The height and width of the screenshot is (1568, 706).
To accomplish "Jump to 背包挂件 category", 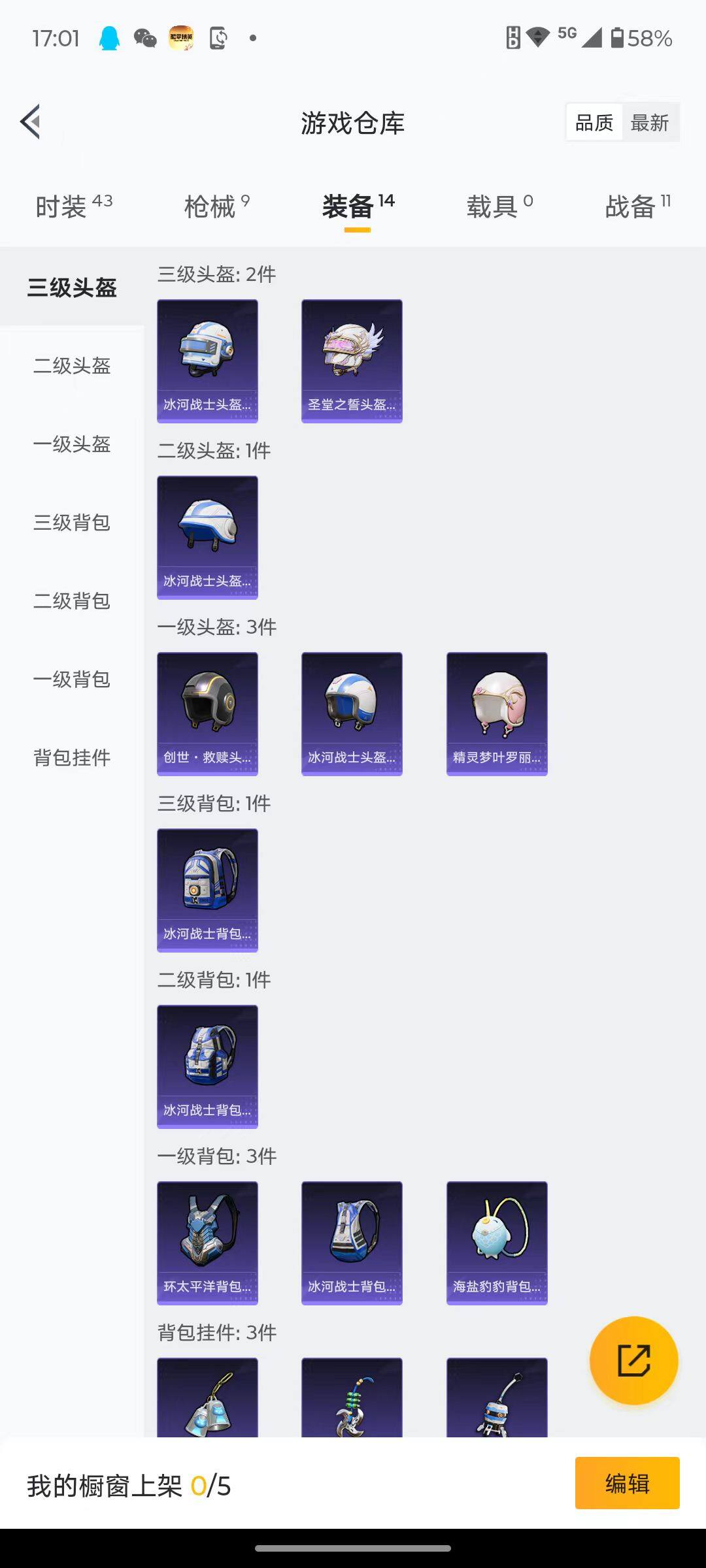I will [x=72, y=758].
